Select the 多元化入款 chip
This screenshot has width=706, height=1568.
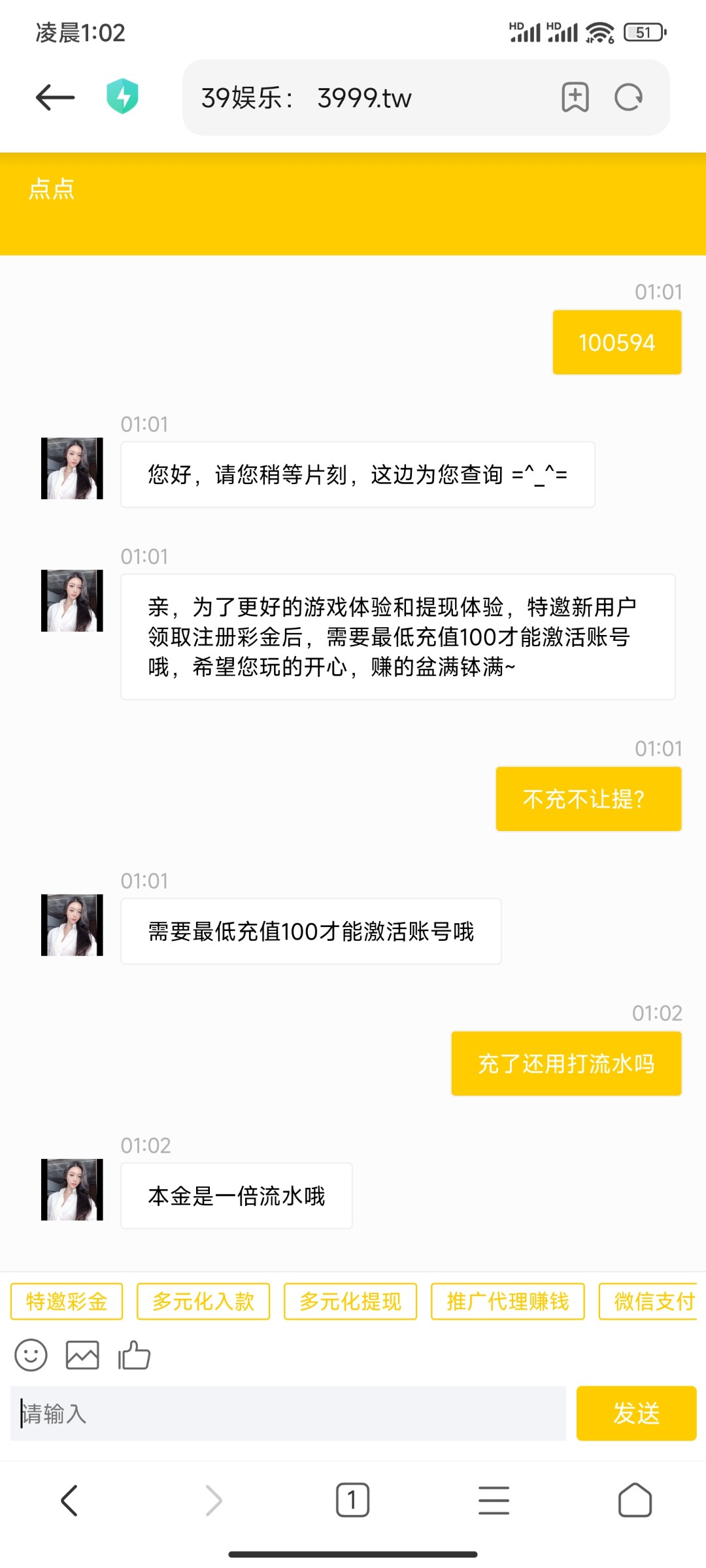point(203,1301)
